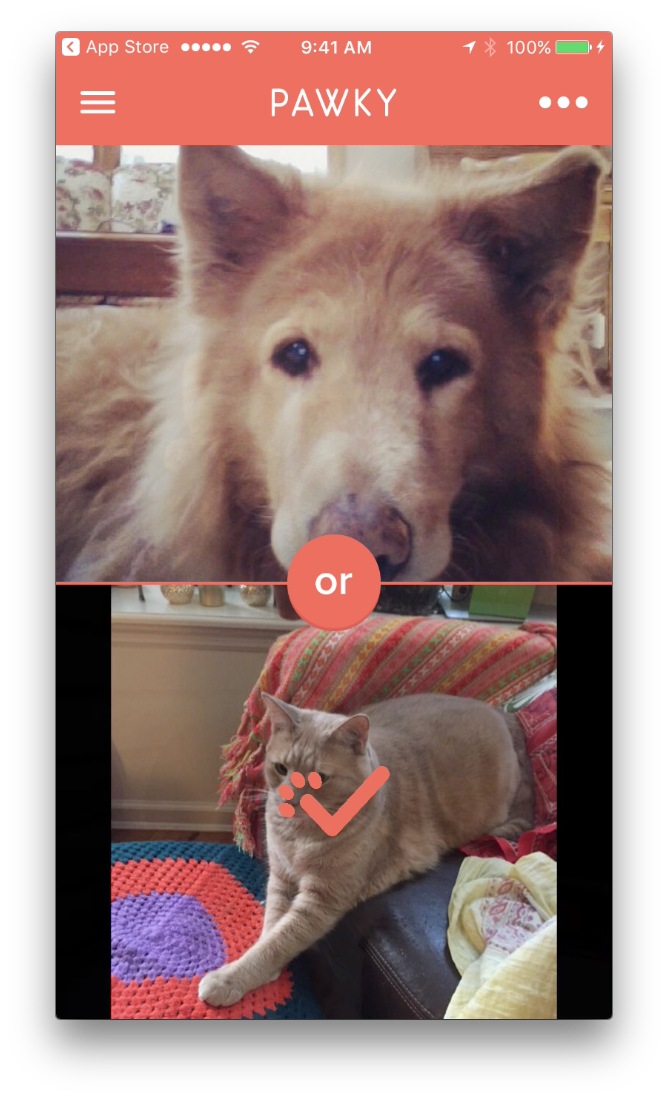This screenshot has height=1099, width=668.
Task: Open the three-dot more options
Action: [x=563, y=102]
